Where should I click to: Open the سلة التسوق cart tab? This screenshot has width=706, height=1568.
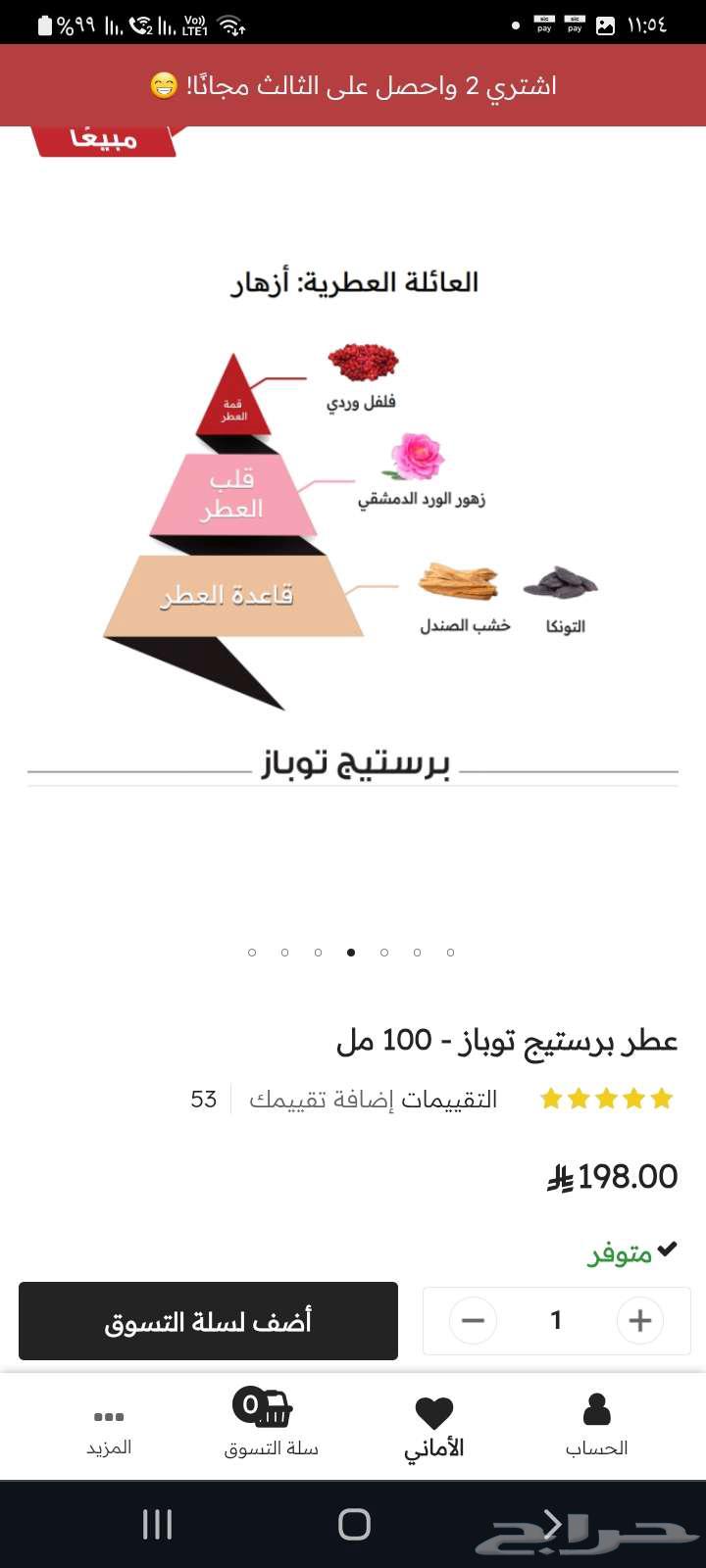coord(271,1425)
